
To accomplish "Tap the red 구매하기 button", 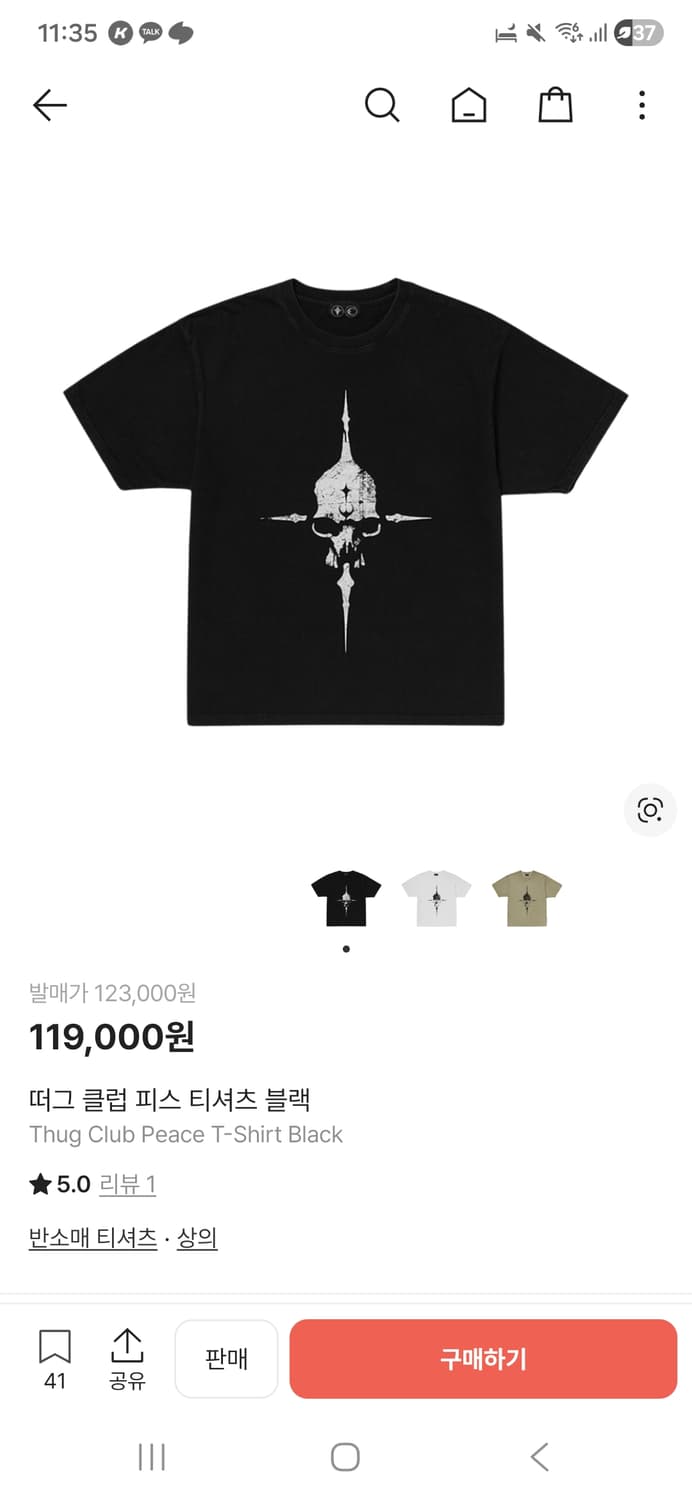I will 483,1359.
